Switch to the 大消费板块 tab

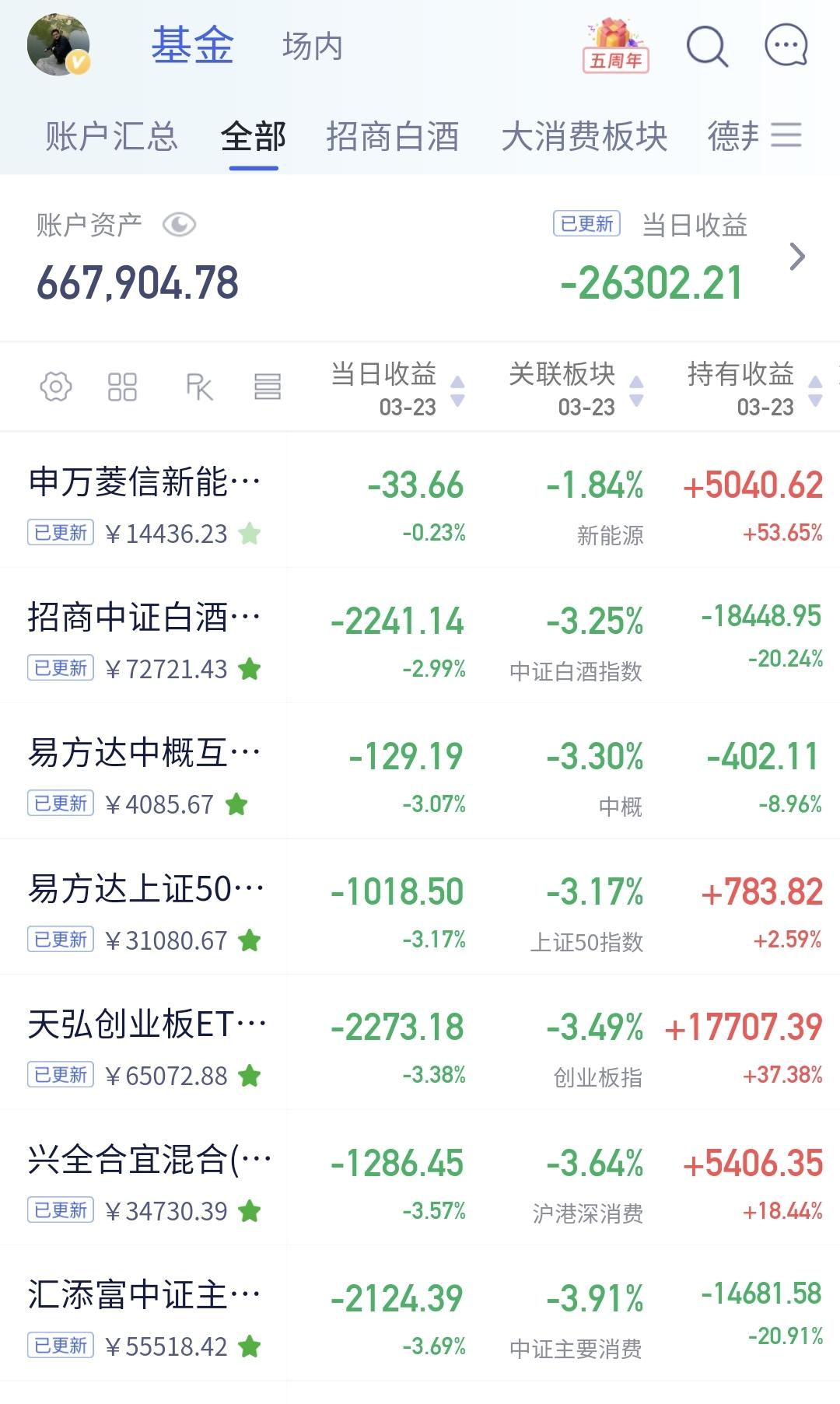584,137
